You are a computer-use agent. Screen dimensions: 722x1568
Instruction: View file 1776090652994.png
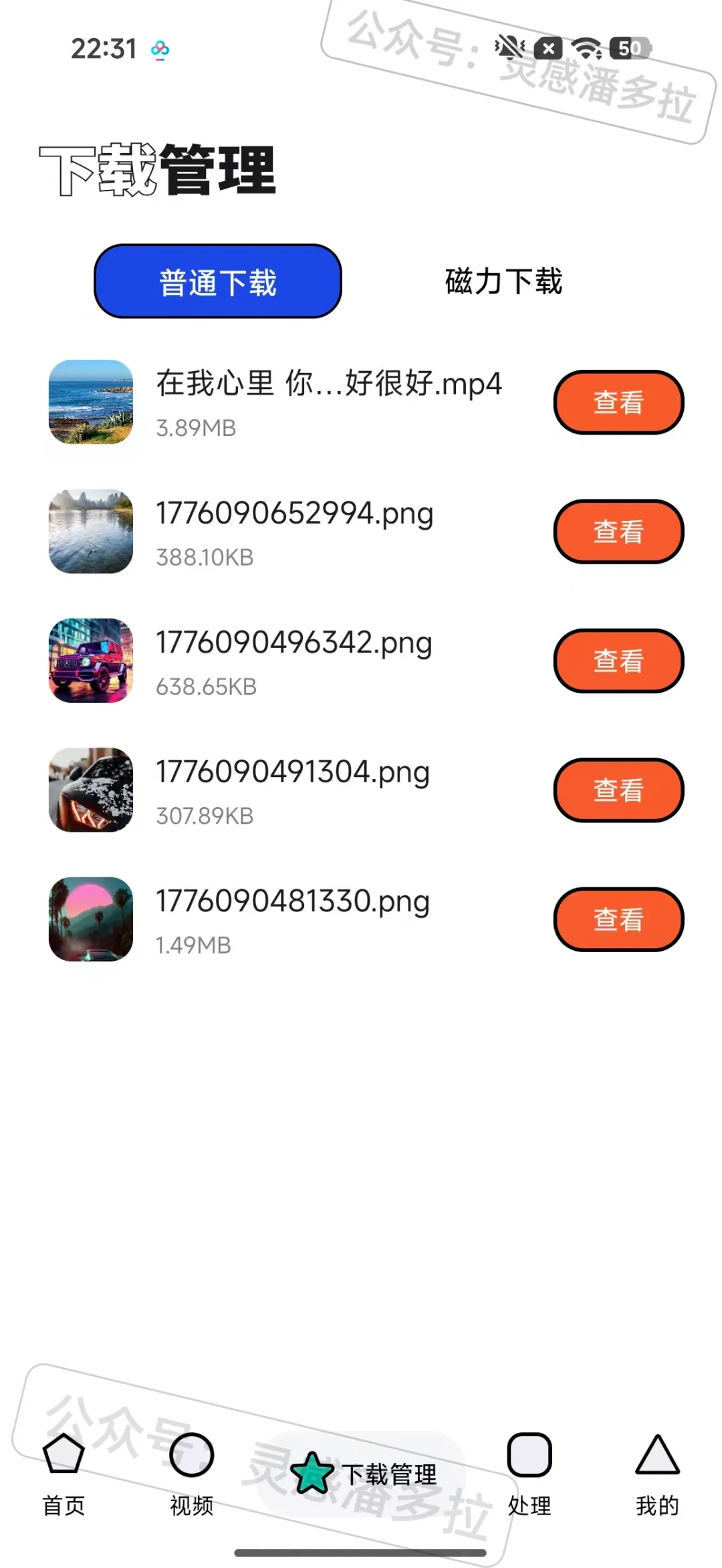[x=618, y=532]
